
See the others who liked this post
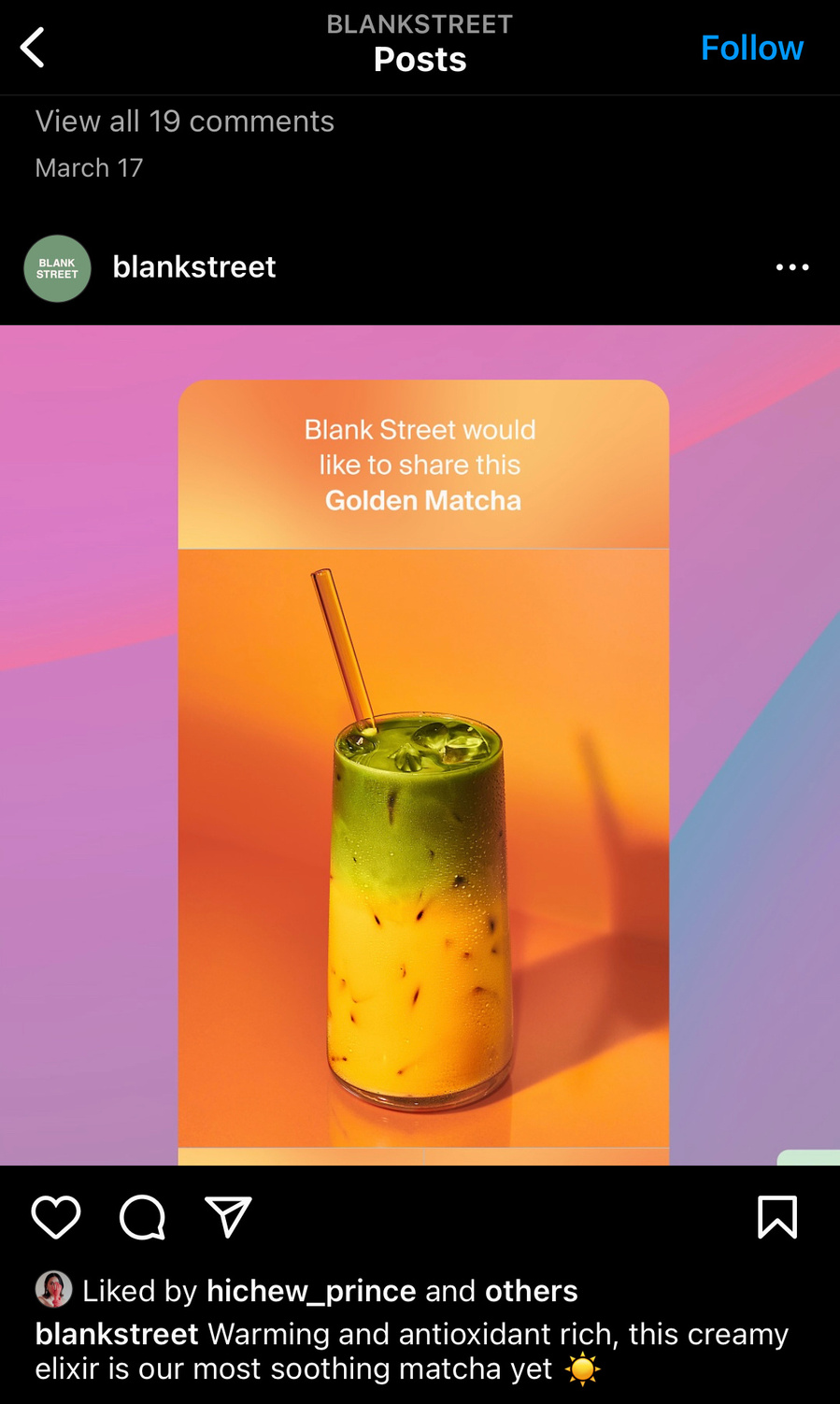click(531, 1291)
